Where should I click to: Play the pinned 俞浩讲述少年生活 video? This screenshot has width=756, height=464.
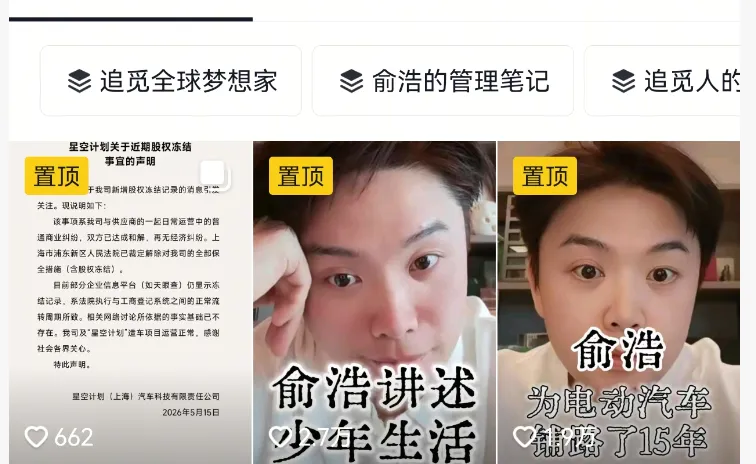(x=374, y=302)
